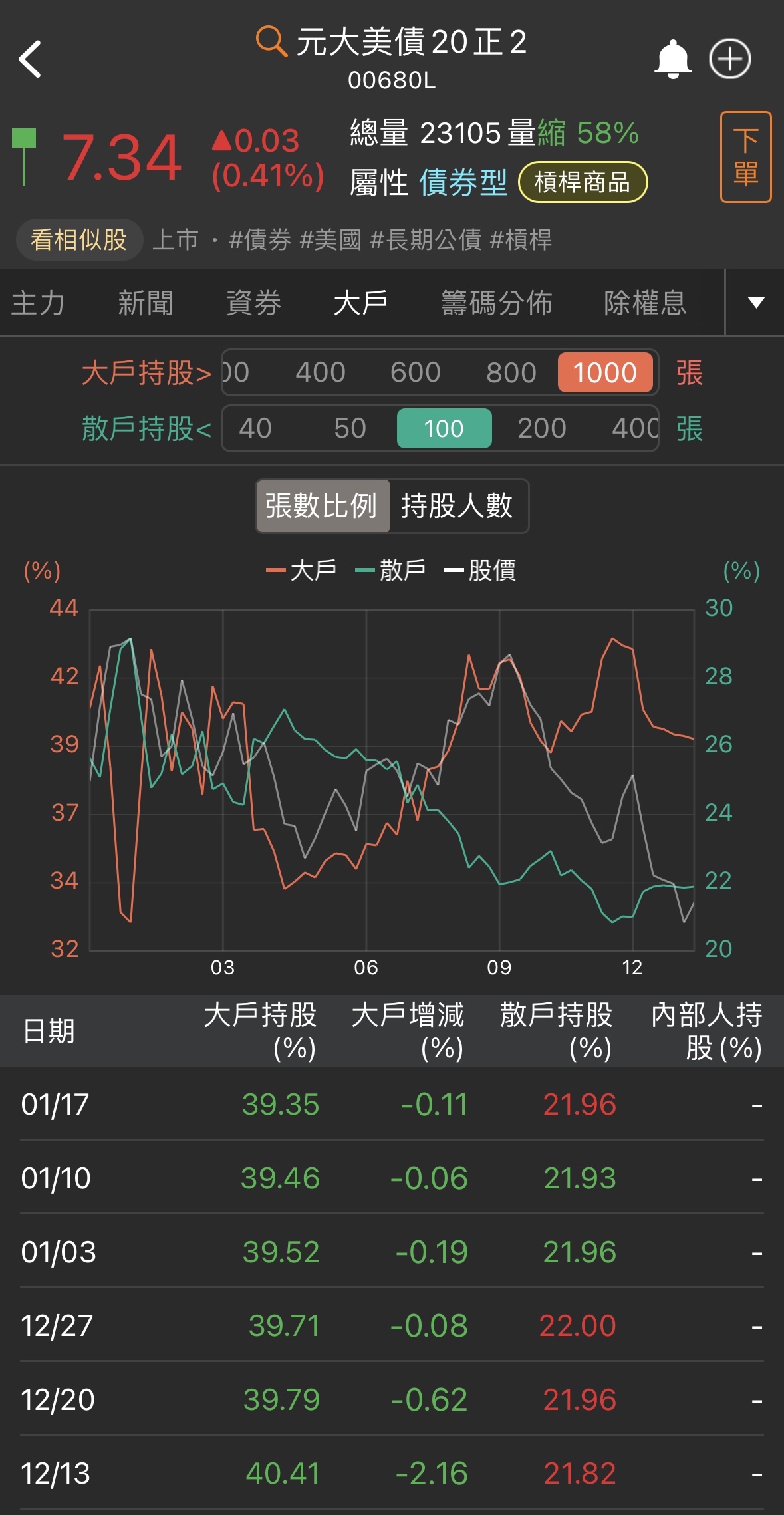The height and width of the screenshot is (1515, 784).
Task: Add 00680L to watchlist with plus icon
Action: click(729, 59)
